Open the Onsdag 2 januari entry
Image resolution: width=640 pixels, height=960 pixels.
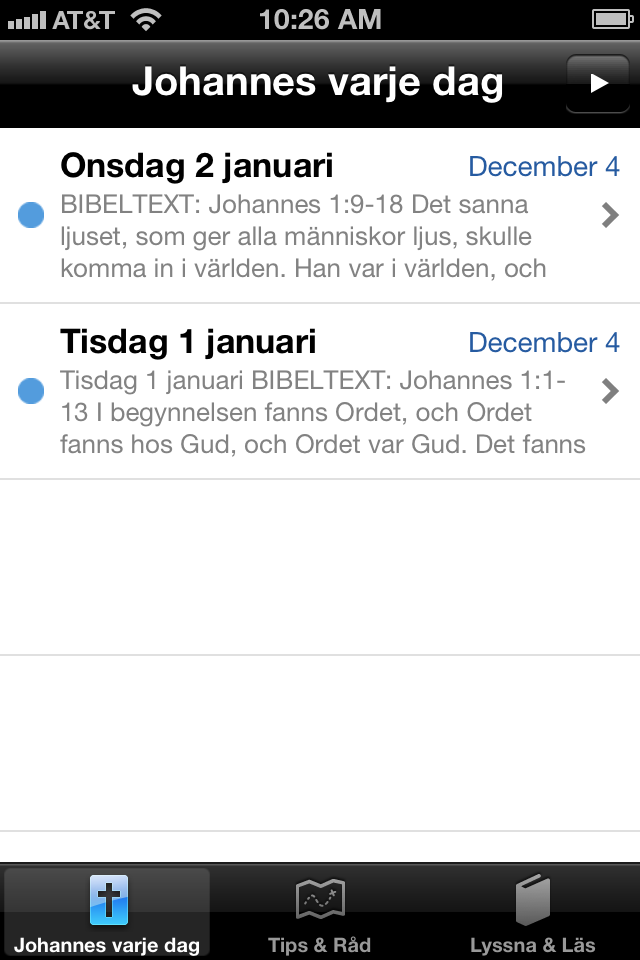point(320,215)
